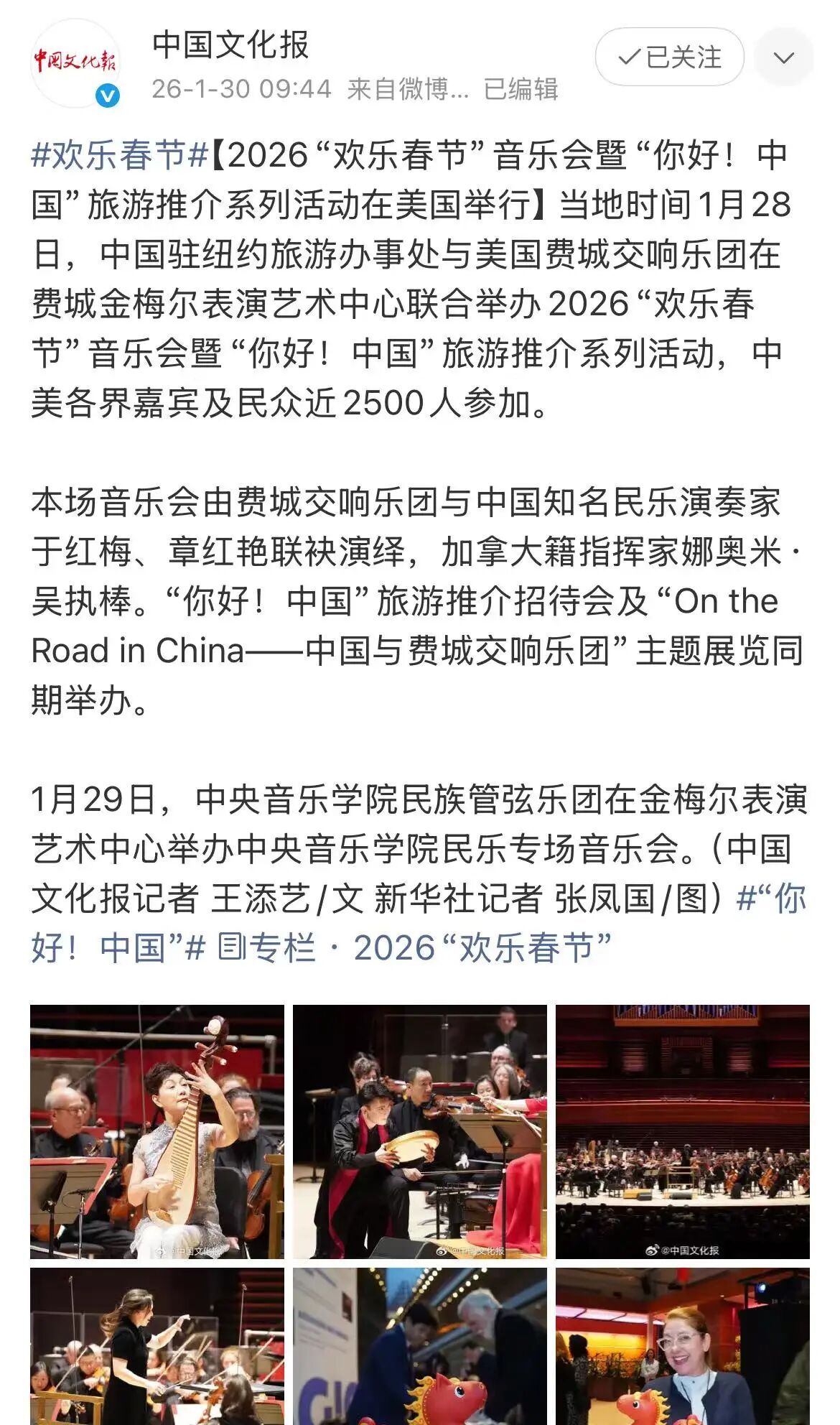Expand the post options chevron
This screenshot has height=1425, width=840.
click(x=783, y=57)
